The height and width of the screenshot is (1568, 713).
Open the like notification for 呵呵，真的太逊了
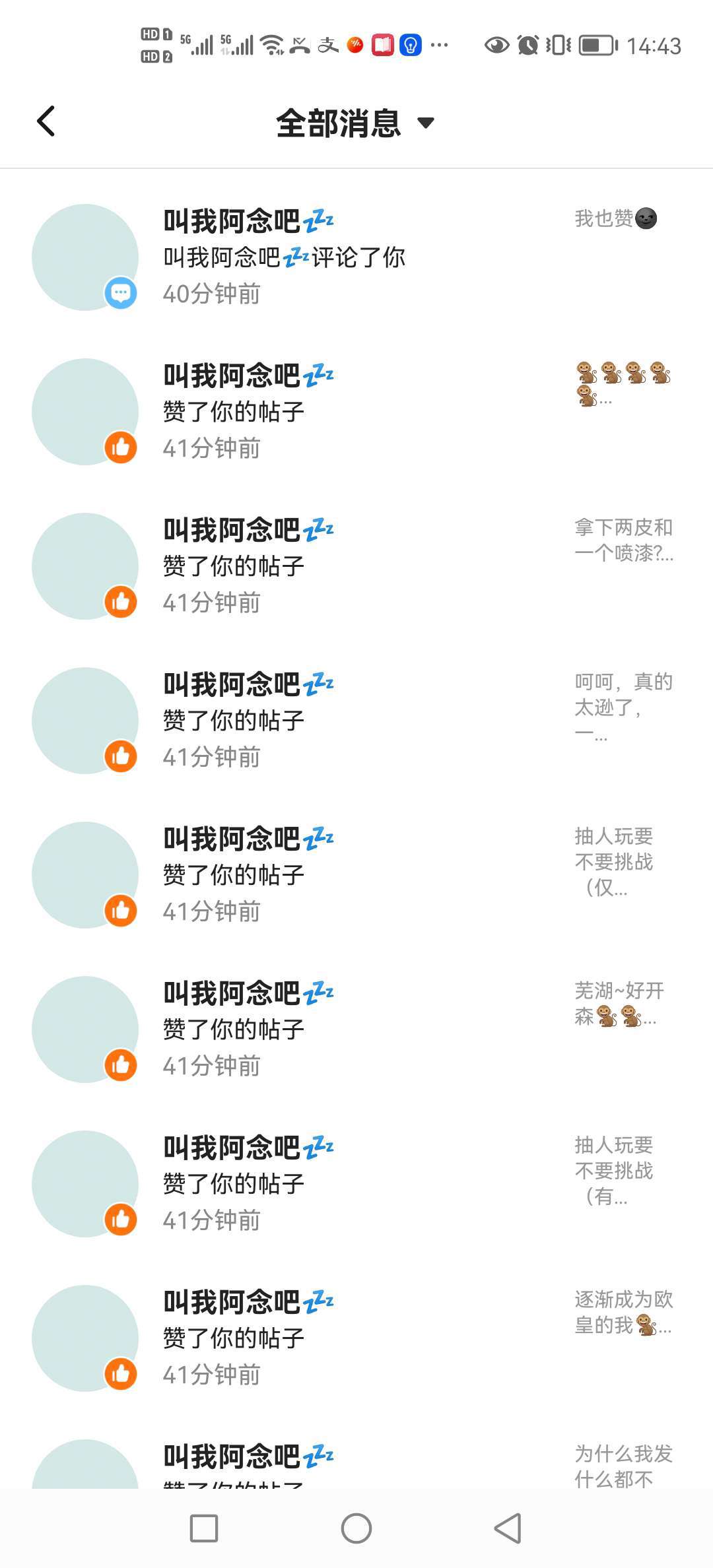tap(356, 721)
